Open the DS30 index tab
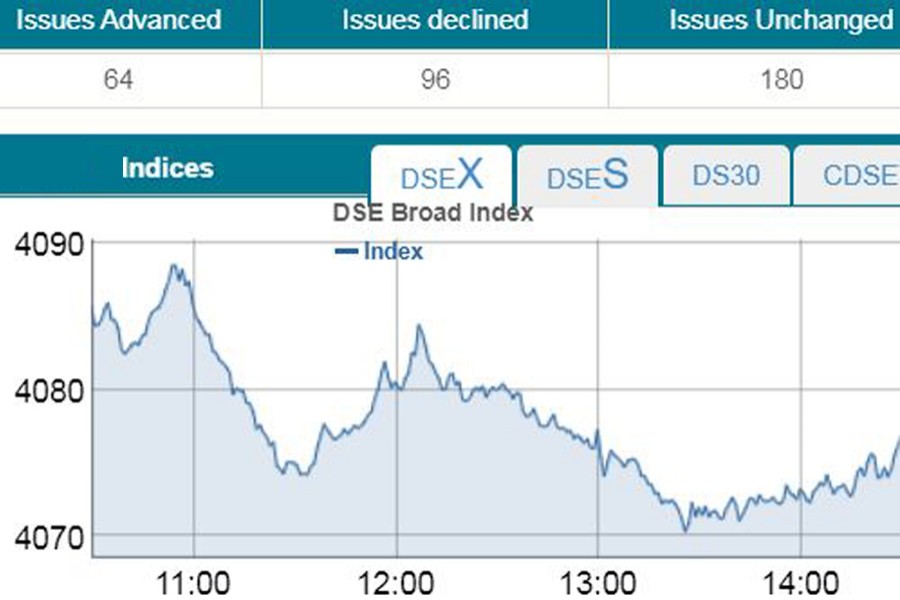Image resolution: width=900 pixels, height=600 pixels. click(726, 176)
